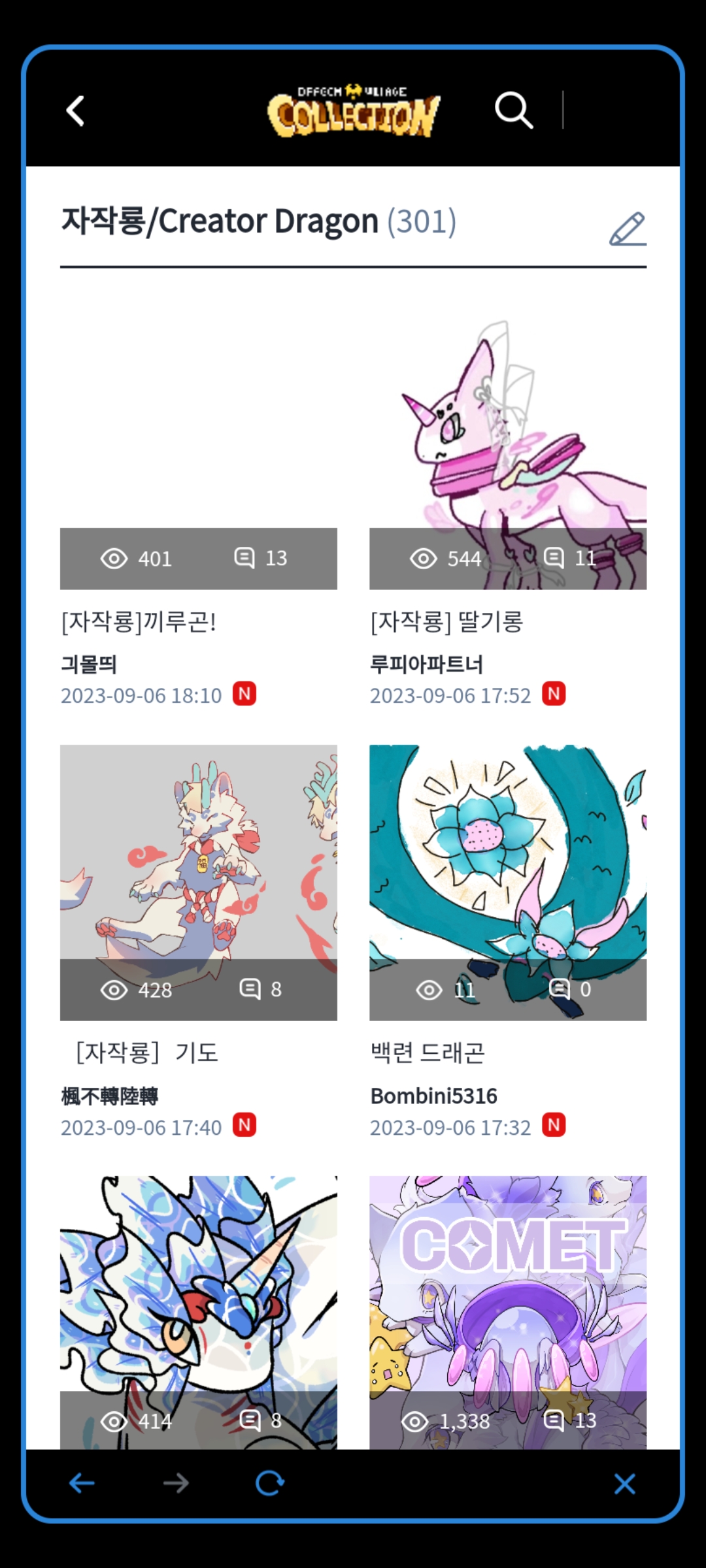
Task: Go back using the header arrow
Action: 76,110
